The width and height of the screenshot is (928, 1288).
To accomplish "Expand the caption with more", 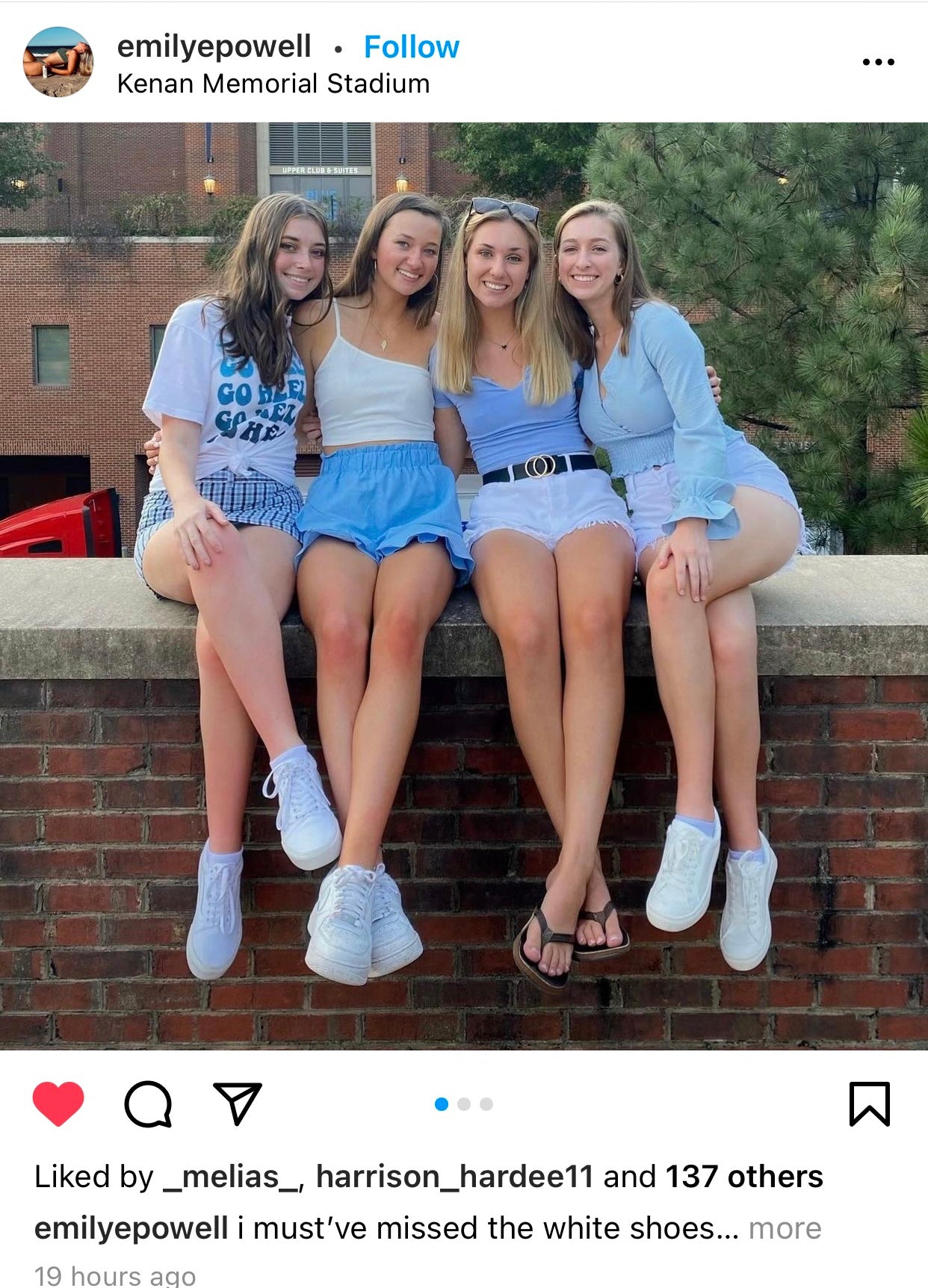I will pyautogui.click(x=785, y=1228).
